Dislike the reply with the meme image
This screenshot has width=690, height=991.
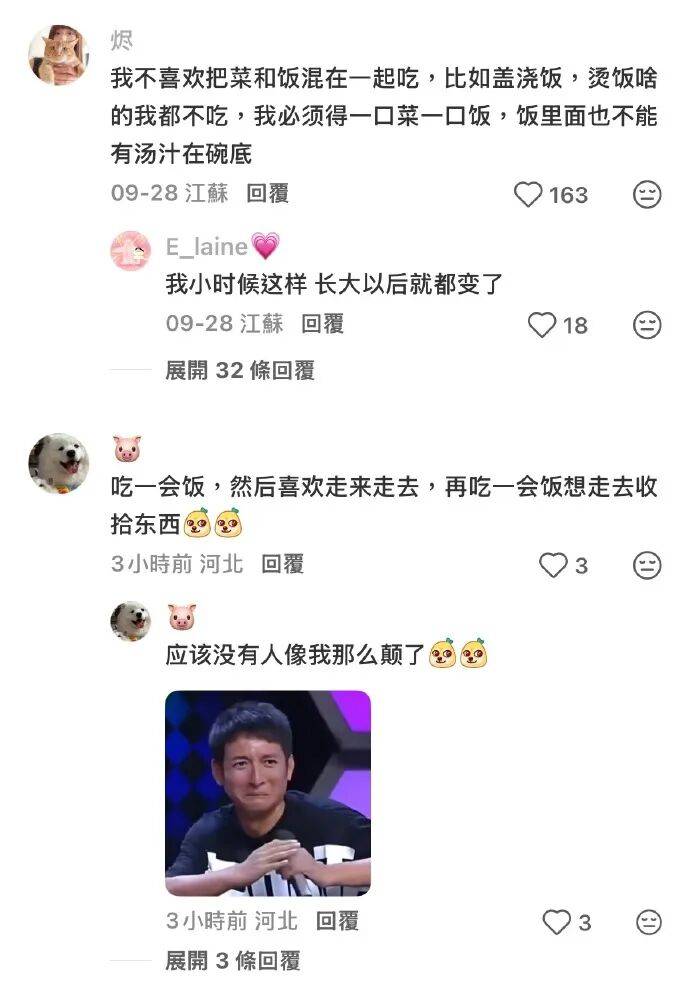648,921
